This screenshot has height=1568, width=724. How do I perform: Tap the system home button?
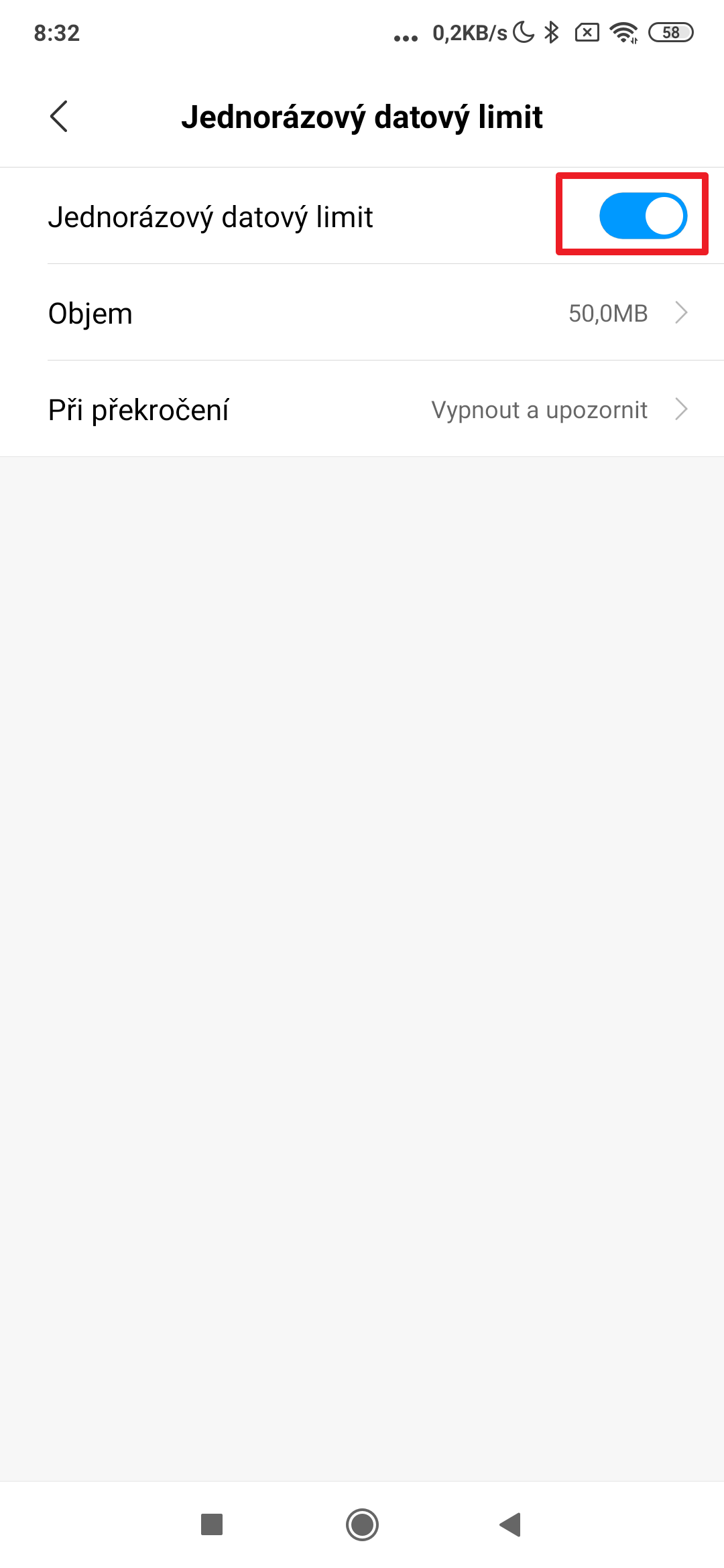[362, 1524]
